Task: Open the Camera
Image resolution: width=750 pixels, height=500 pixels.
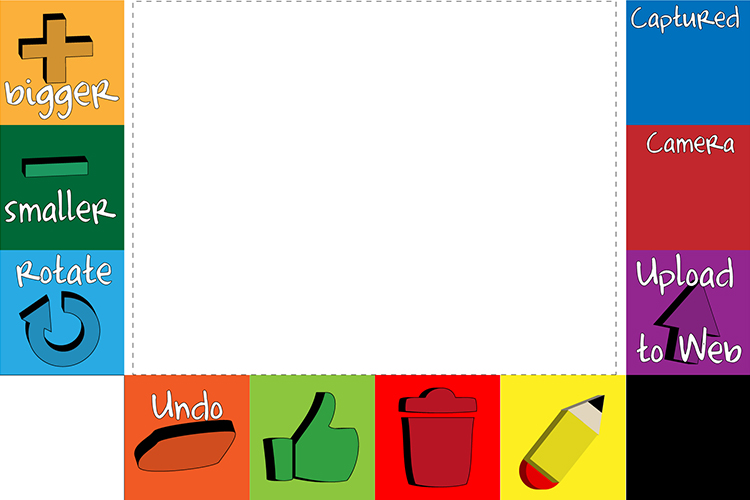Action: [x=687, y=186]
